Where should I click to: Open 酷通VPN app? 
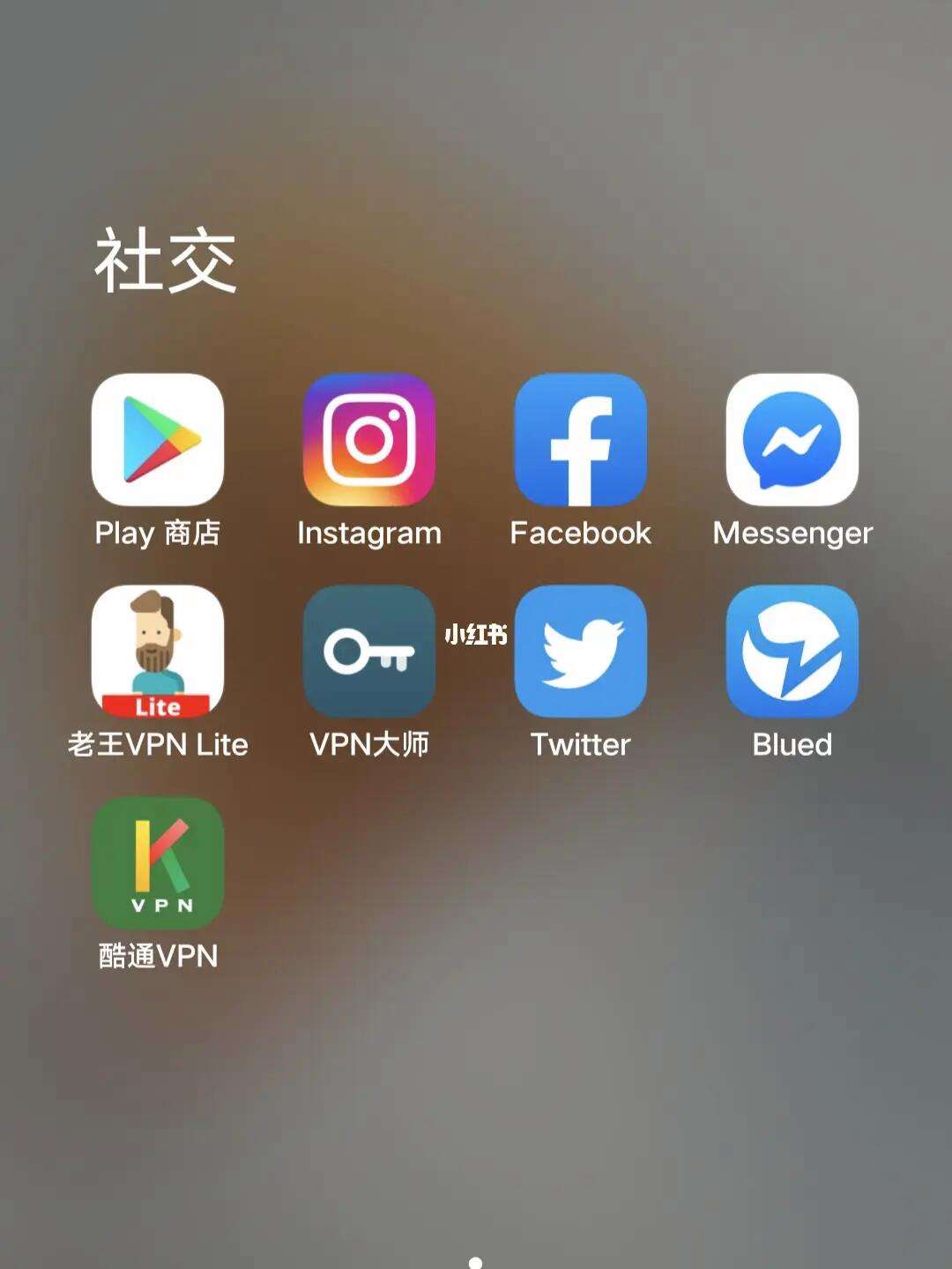pyautogui.click(x=158, y=863)
